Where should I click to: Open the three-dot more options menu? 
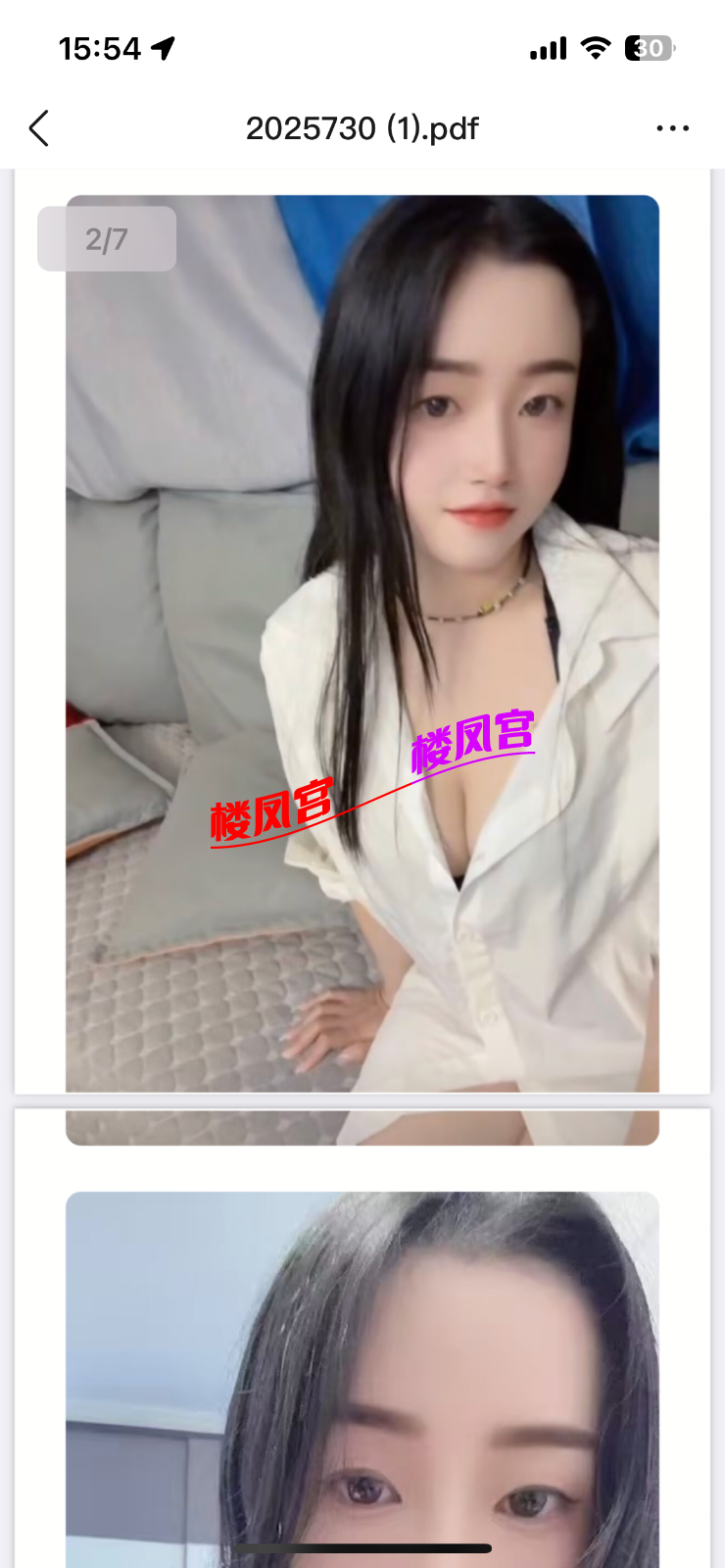click(x=672, y=128)
